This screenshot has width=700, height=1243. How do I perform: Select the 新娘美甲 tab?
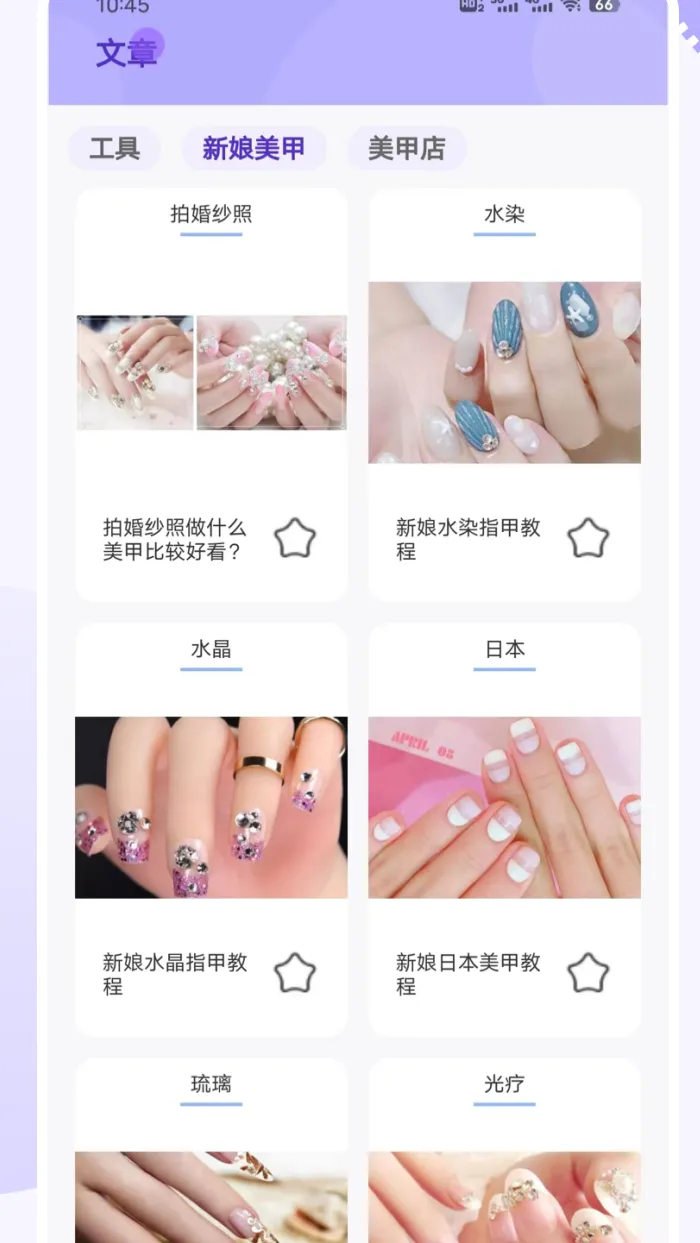tap(253, 149)
